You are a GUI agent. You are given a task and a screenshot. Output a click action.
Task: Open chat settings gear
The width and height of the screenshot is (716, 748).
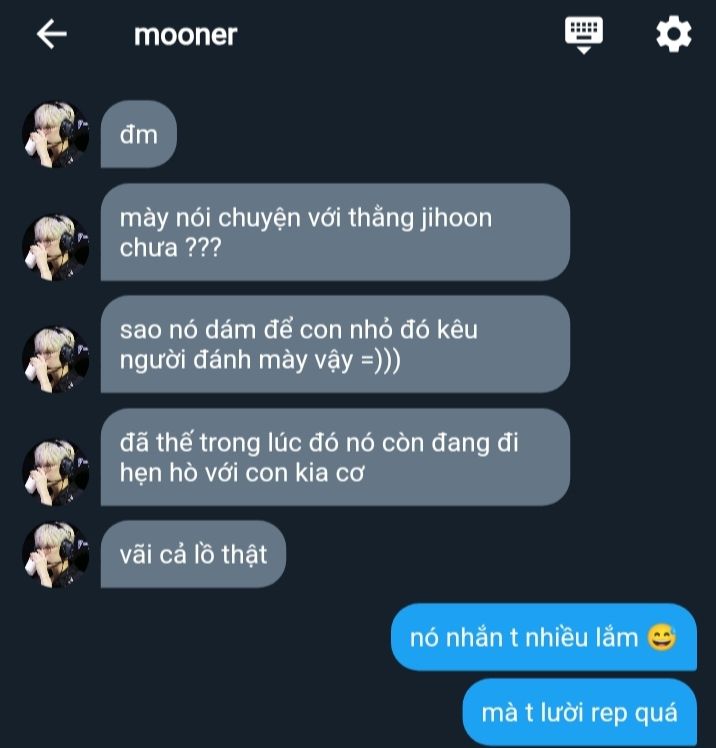(673, 35)
